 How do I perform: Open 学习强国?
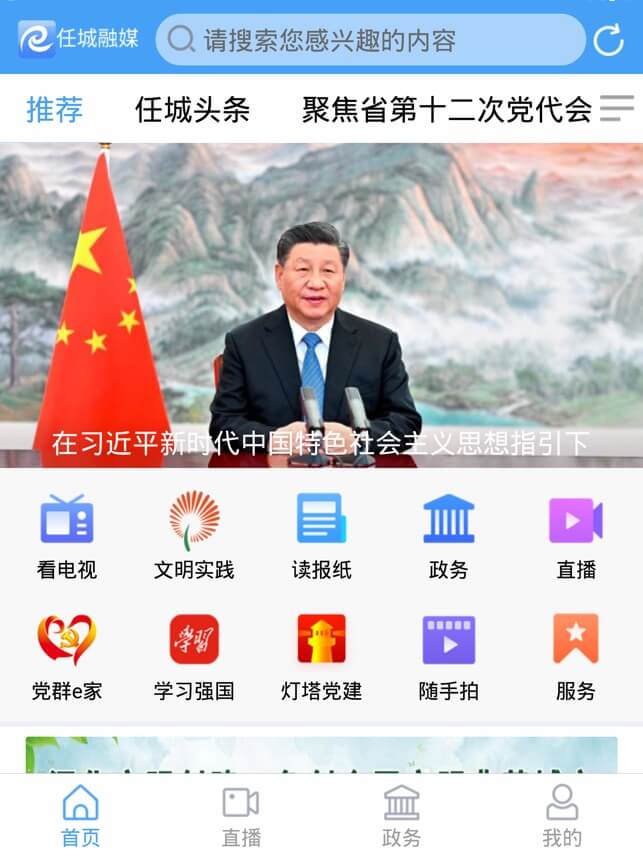pos(194,657)
